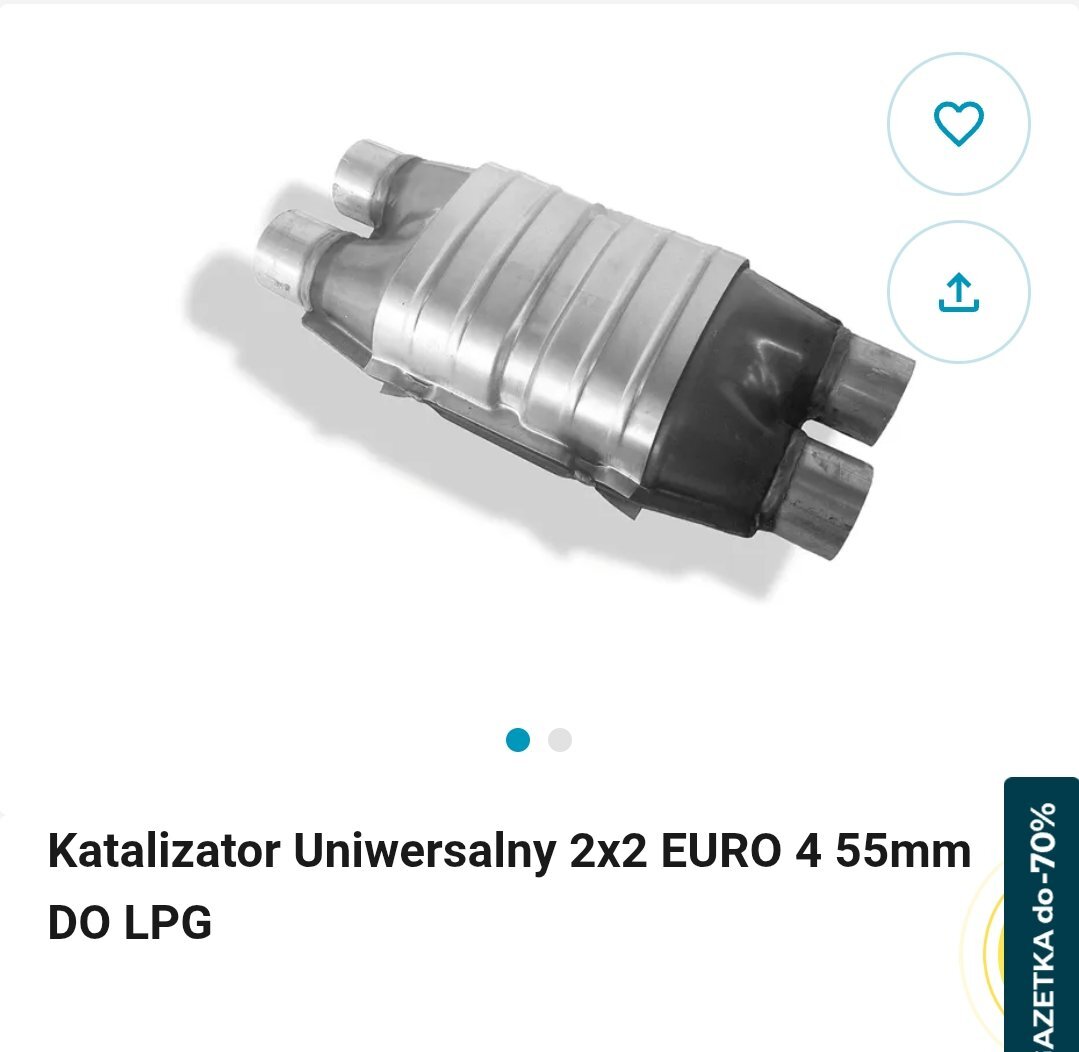Open the Gazetka do -70% side banner

coord(1042,920)
